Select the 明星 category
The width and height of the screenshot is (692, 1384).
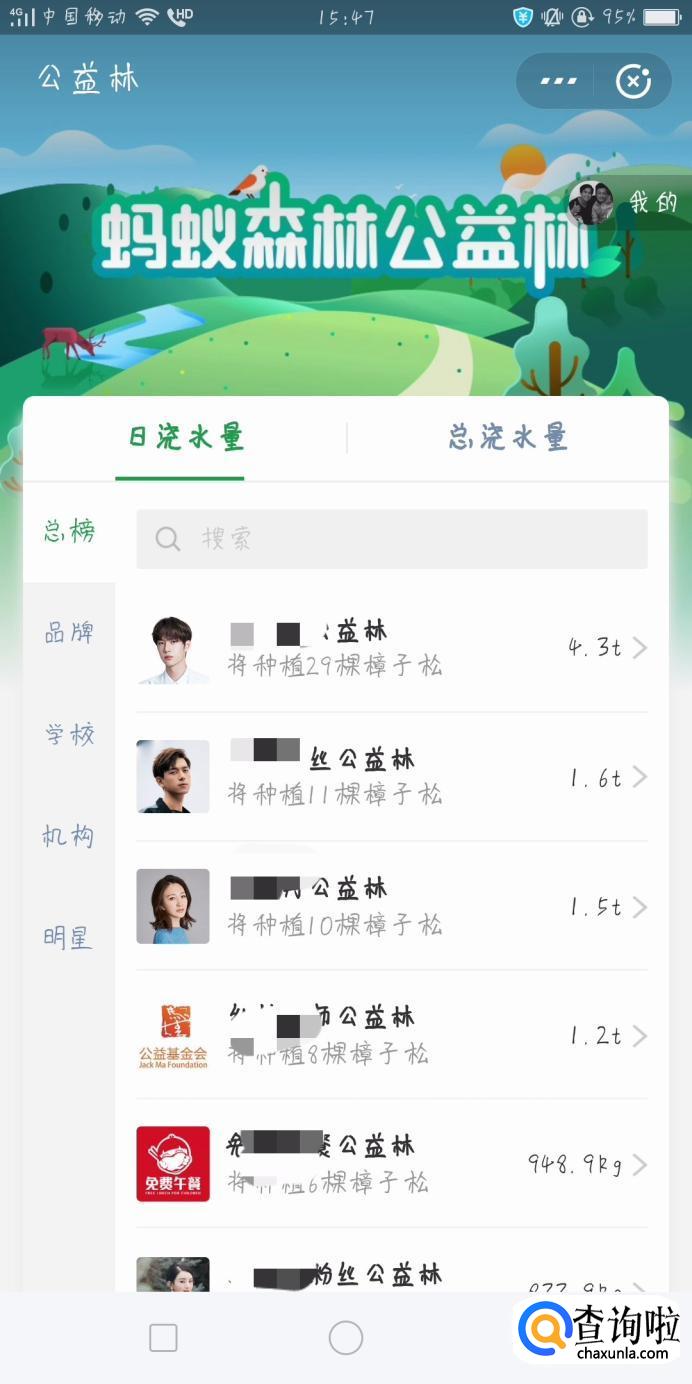pyautogui.click(x=69, y=938)
